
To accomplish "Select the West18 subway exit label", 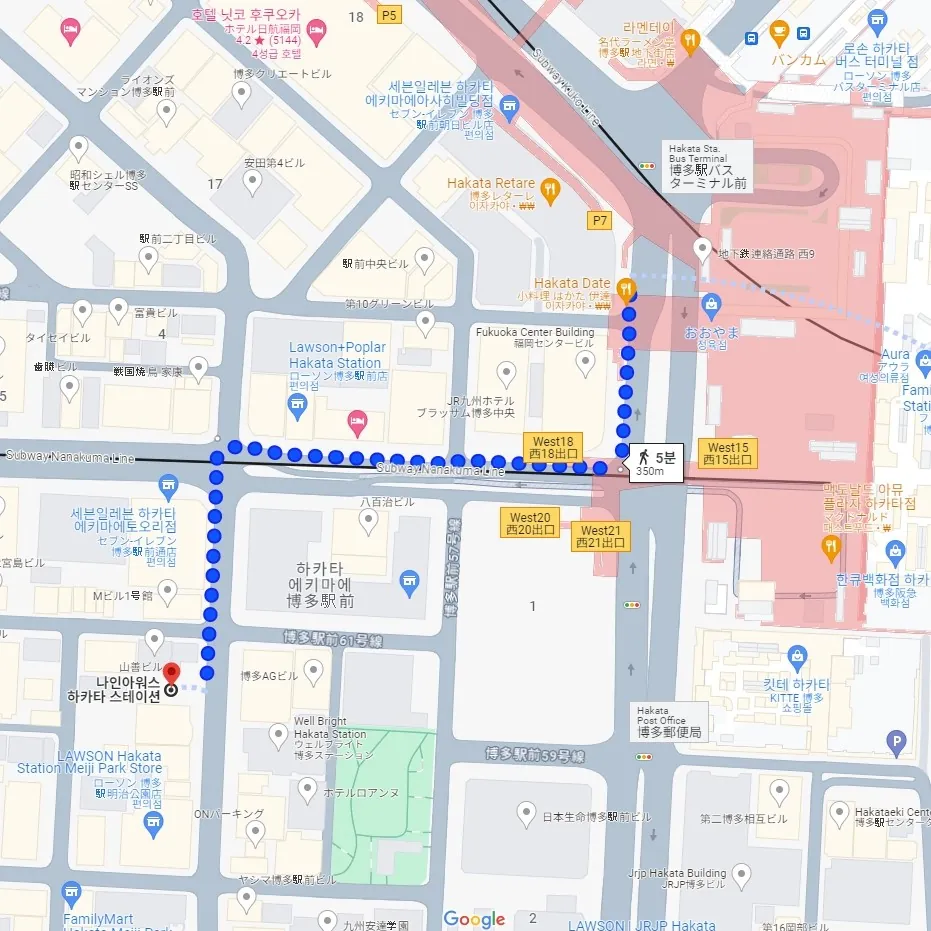I will coord(553,447).
